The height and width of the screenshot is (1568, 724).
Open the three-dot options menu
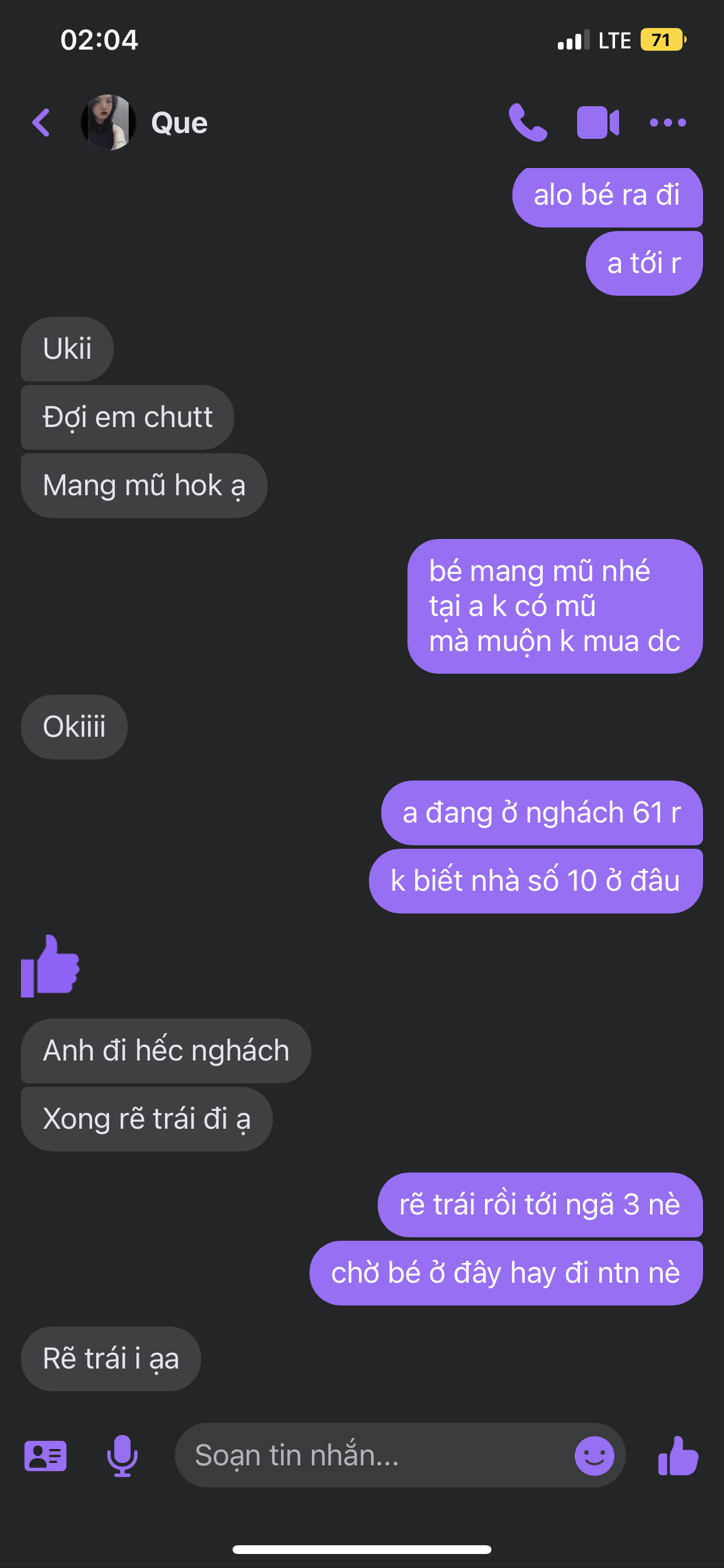tap(667, 123)
